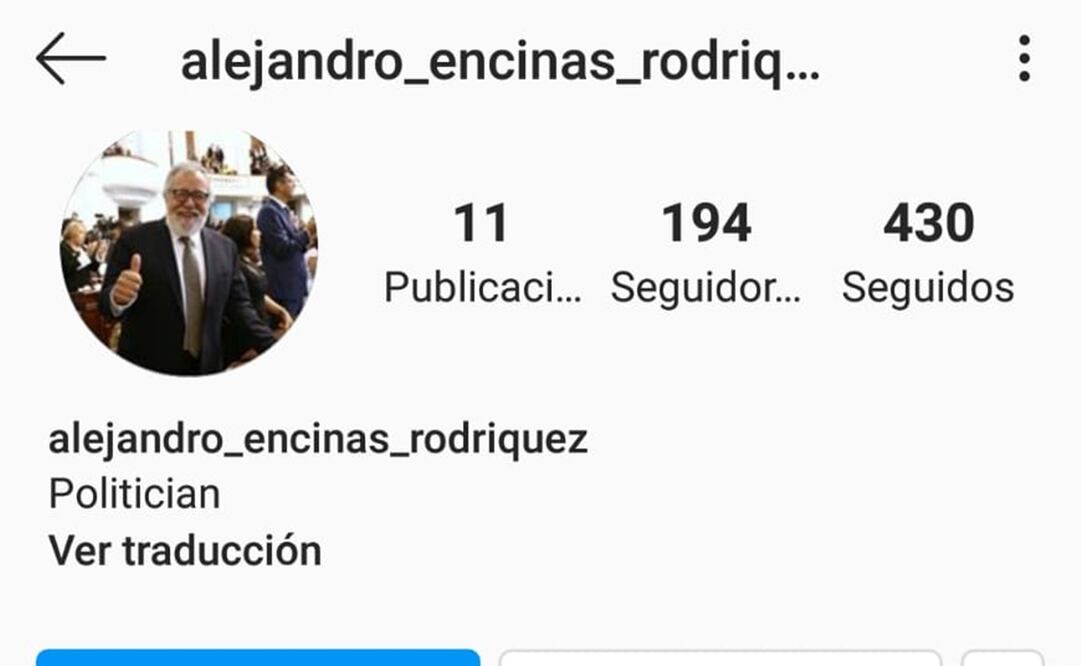Jump to the 11 Publicaciones

coord(482,254)
